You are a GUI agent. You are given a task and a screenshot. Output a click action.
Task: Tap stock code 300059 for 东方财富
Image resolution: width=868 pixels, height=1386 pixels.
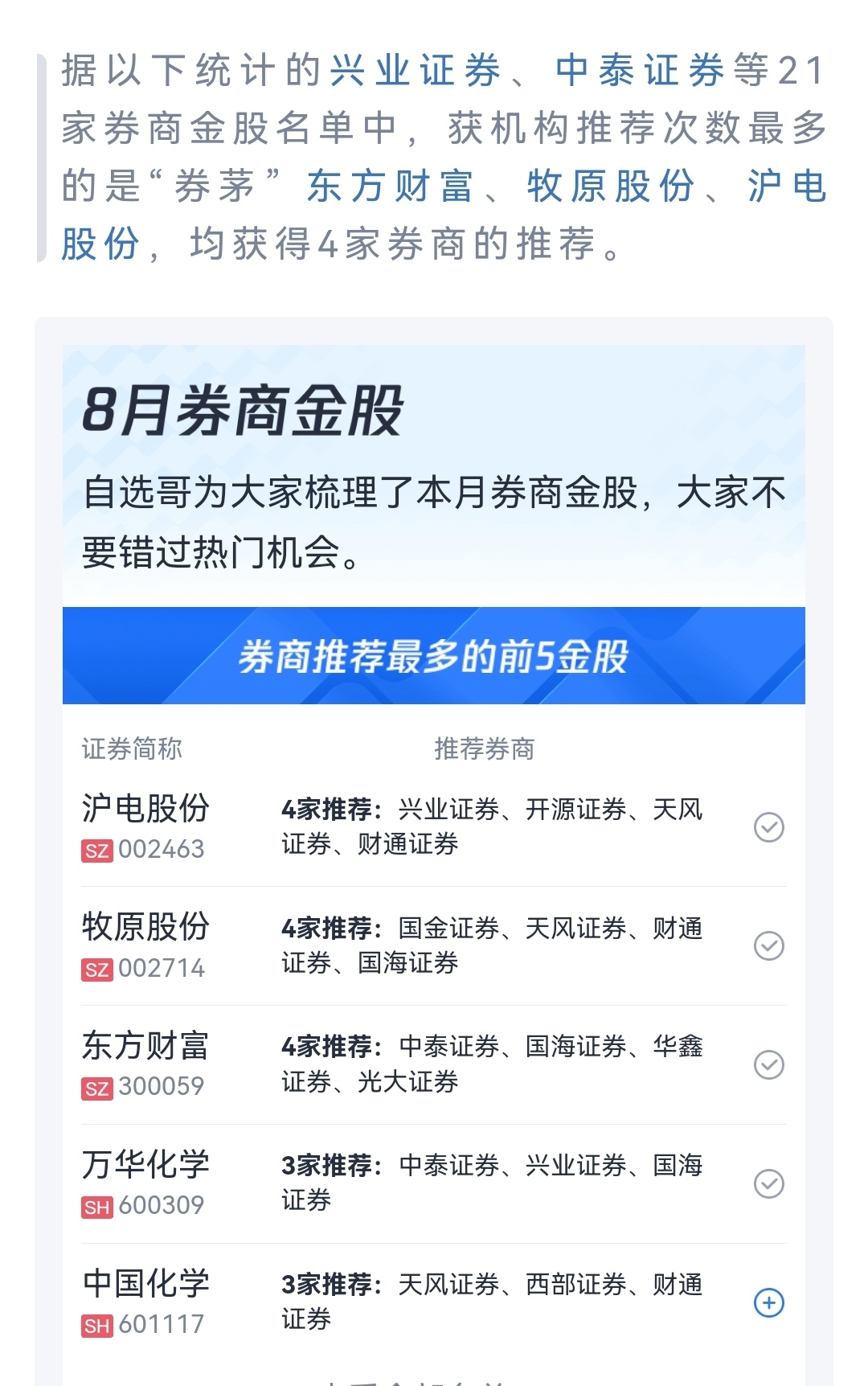point(160,1086)
